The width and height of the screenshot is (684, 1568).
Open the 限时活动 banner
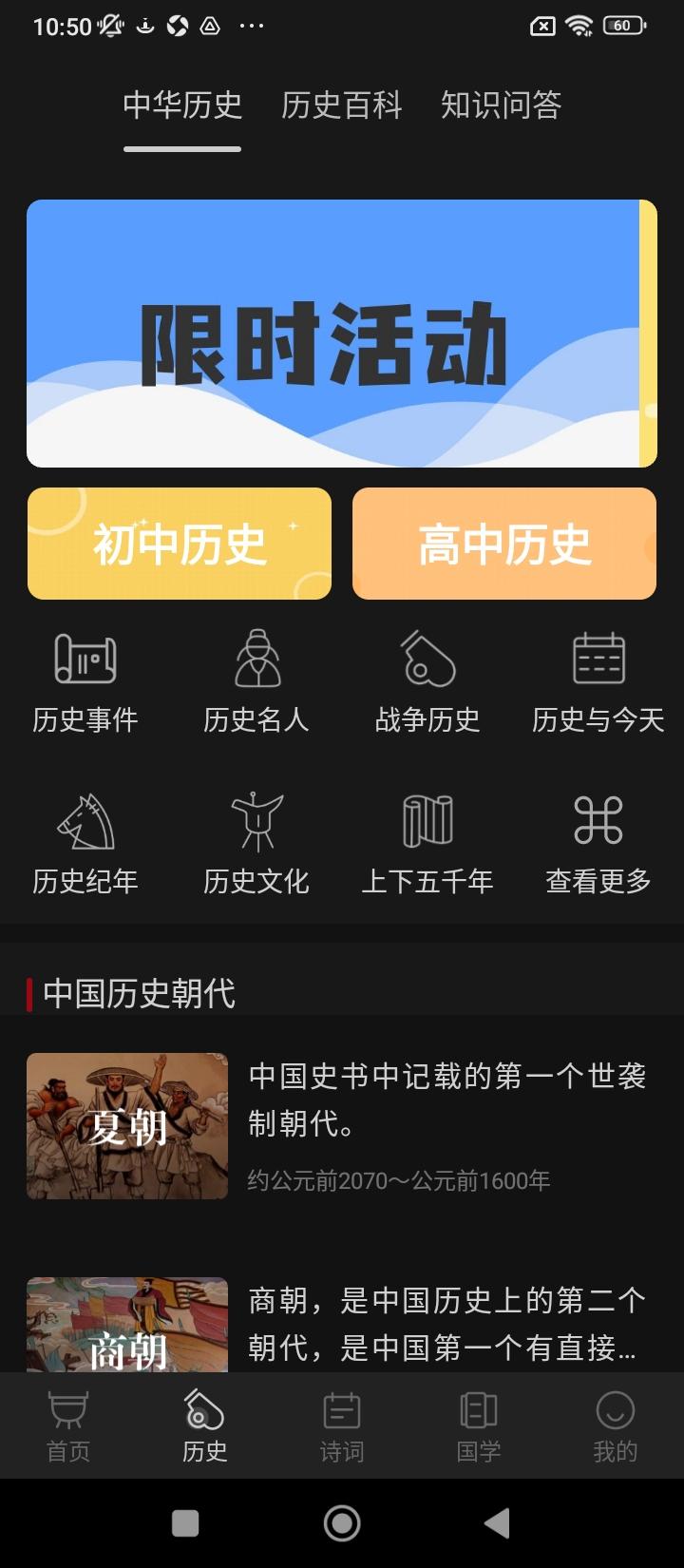pos(341,333)
